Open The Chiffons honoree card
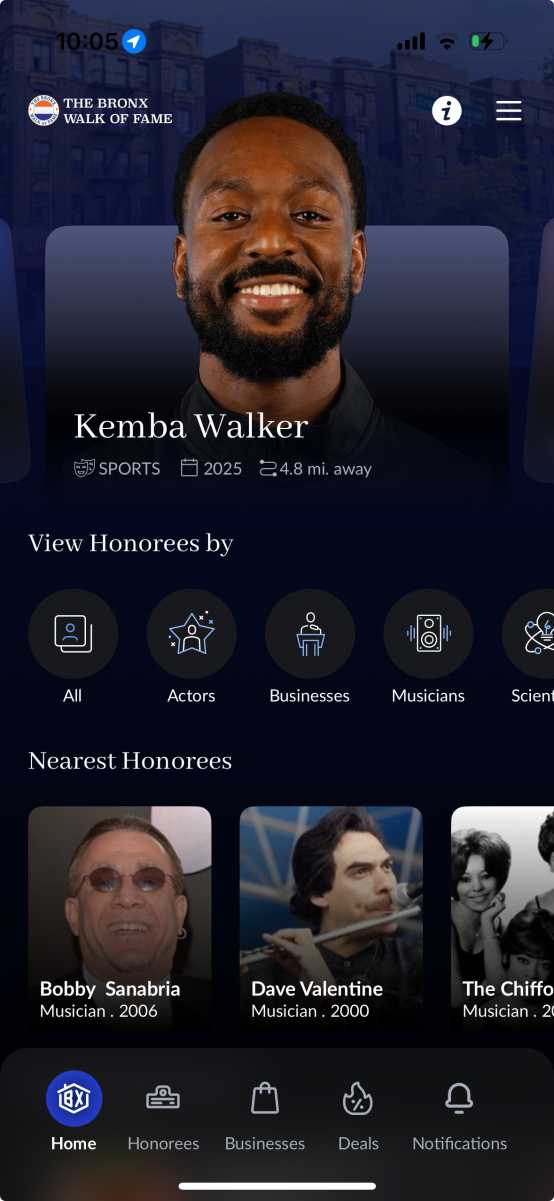This screenshot has height=1201, width=554. click(x=503, y=917)
